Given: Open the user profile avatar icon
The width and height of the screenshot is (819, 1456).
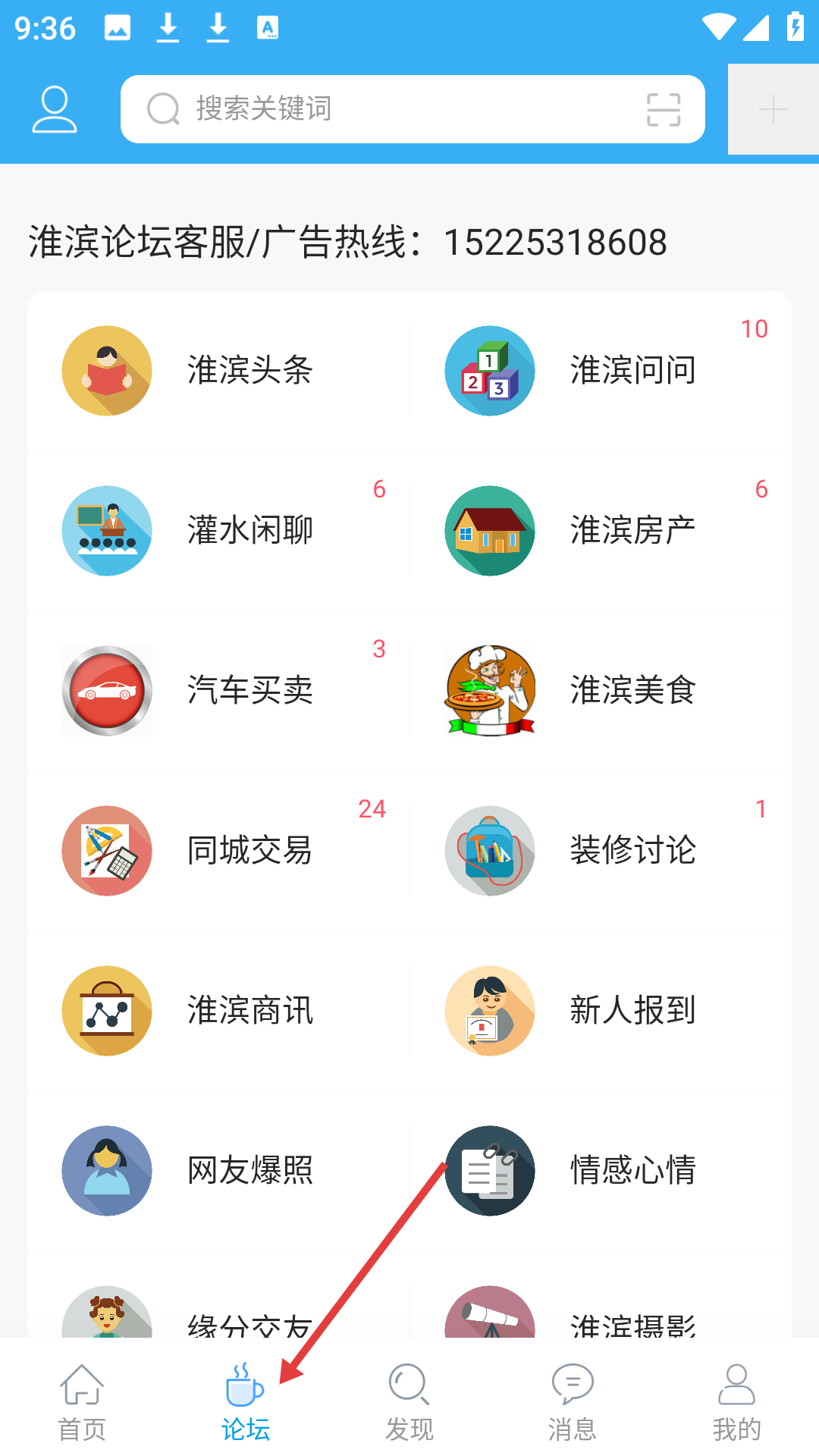Looking at the screenshot, I should (x=55, y=109).
